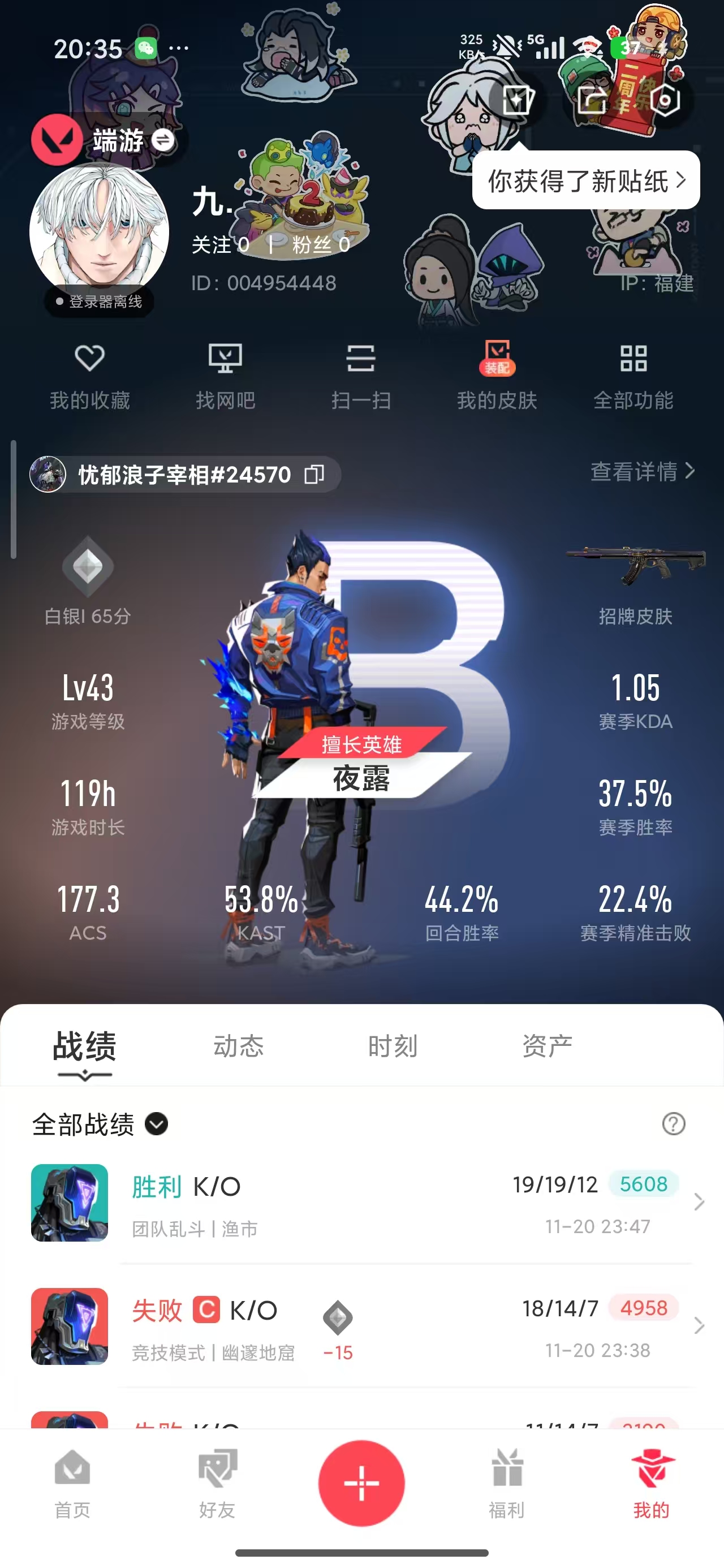724x1568 pixels.
Task: Tap the red plus create button
Action: 361,1483
